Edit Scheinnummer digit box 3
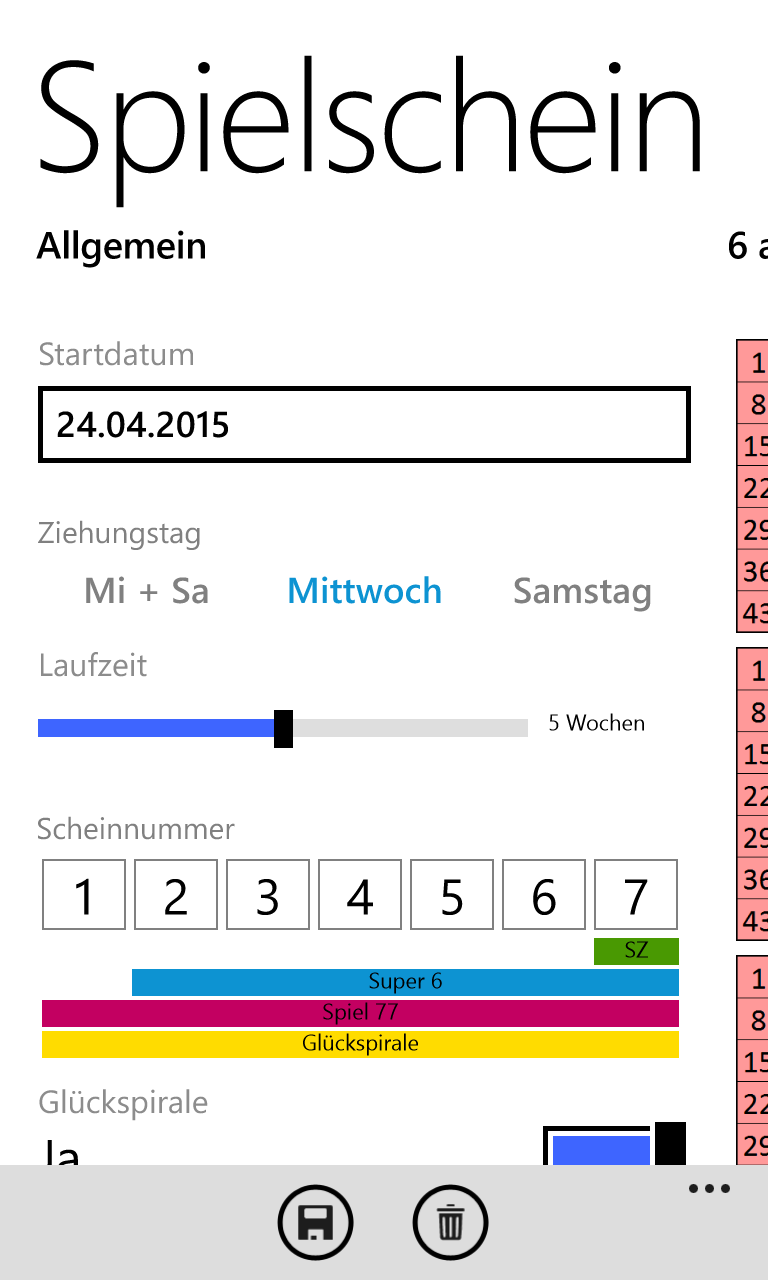 point(268,895)
